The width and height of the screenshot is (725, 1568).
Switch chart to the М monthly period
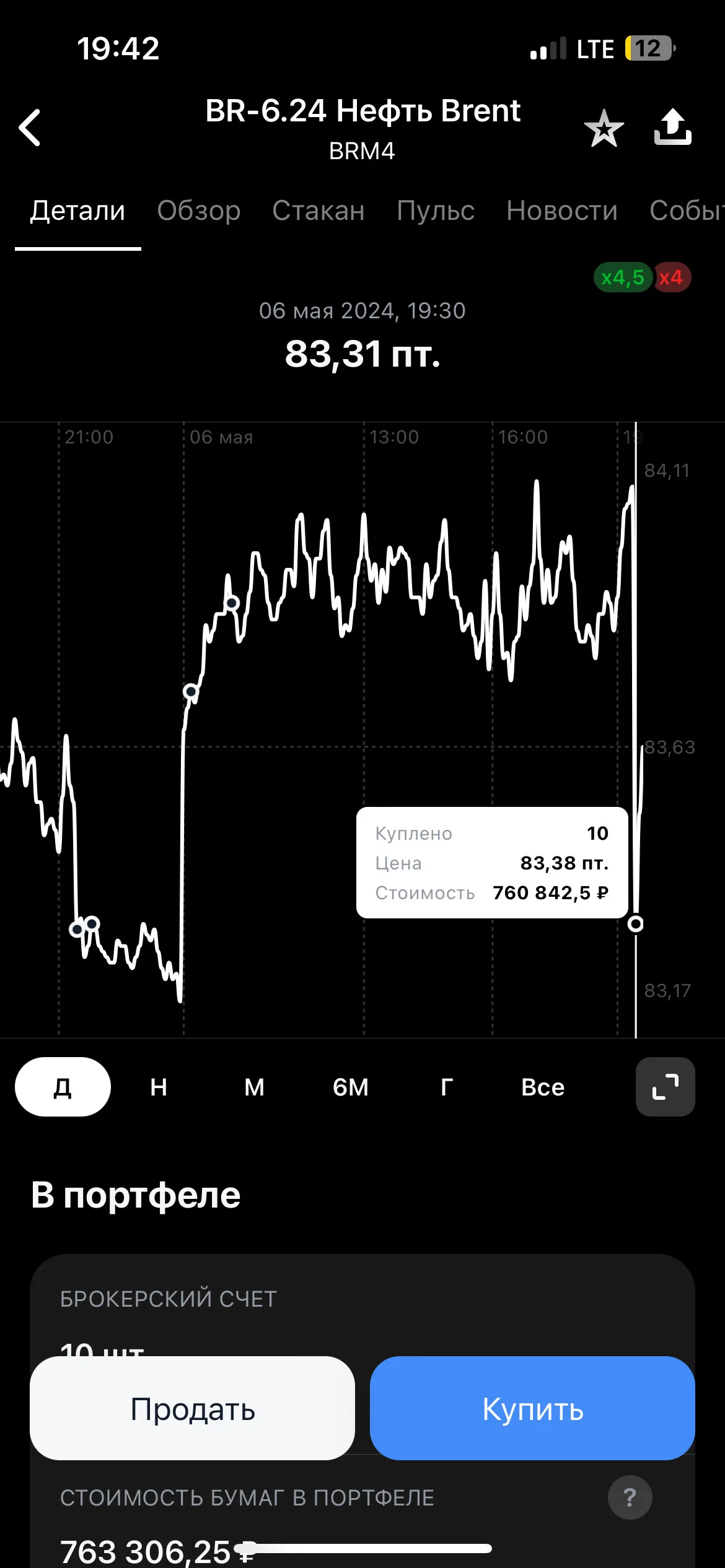[255, 1087]
